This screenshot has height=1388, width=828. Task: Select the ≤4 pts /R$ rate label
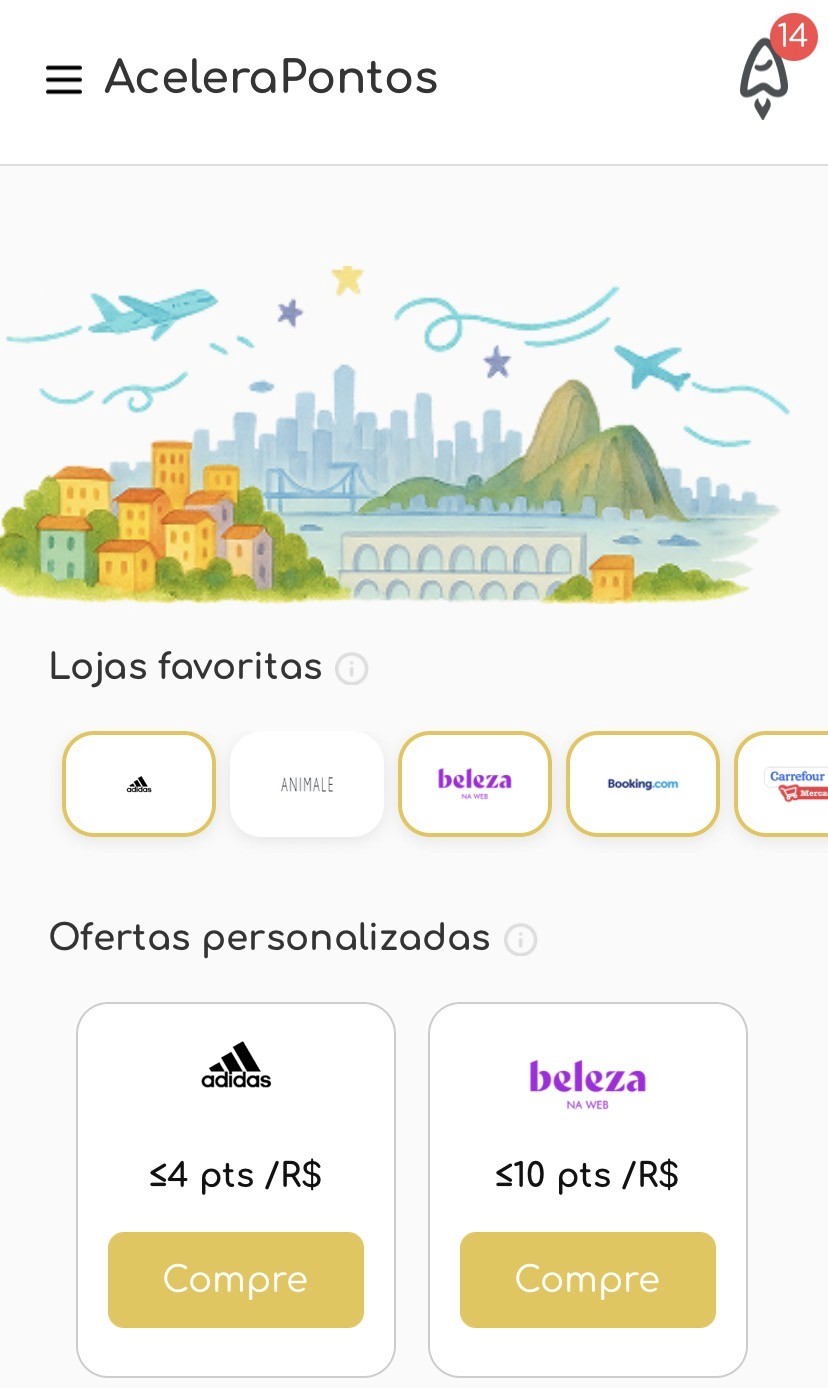(x=236, y=1175)
